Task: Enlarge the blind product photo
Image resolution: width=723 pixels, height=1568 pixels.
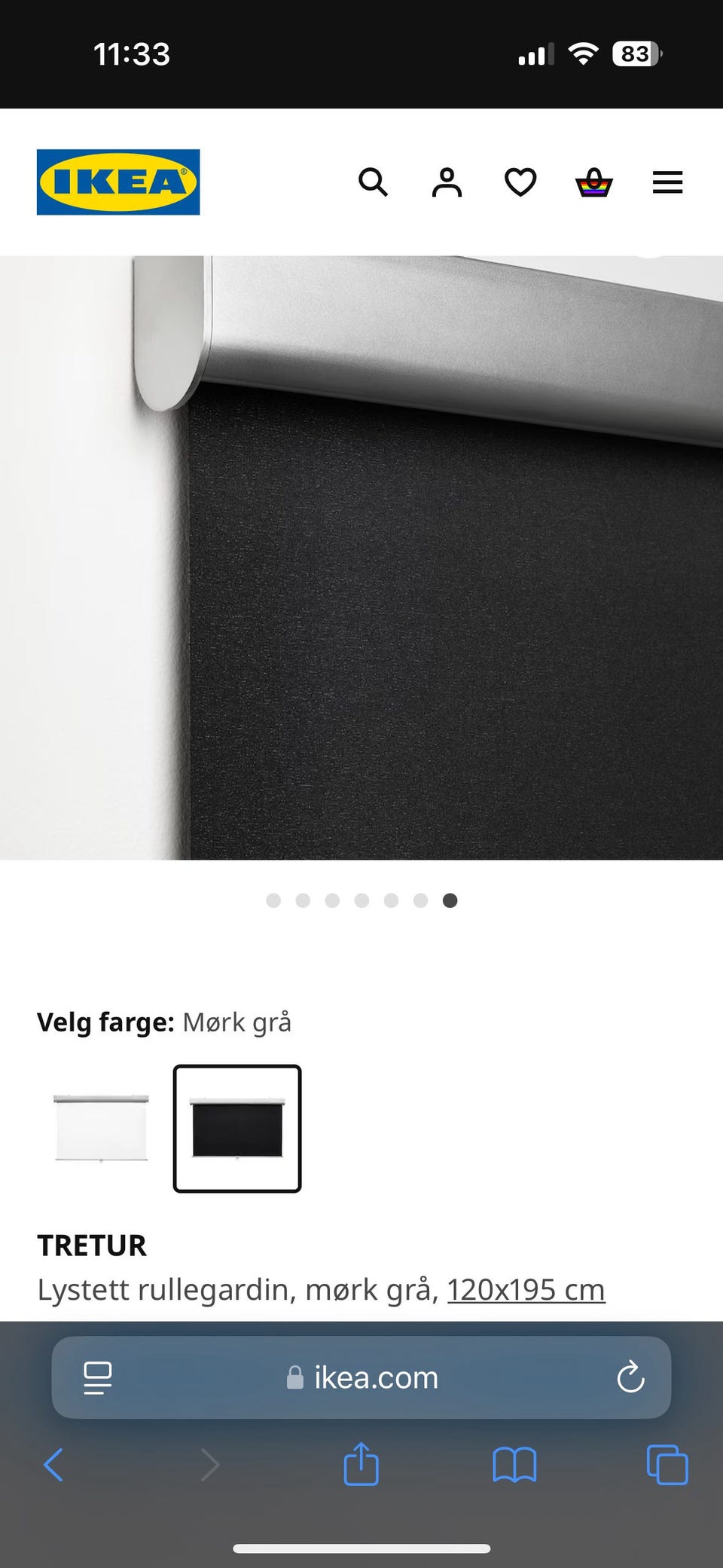Action: 361,558
